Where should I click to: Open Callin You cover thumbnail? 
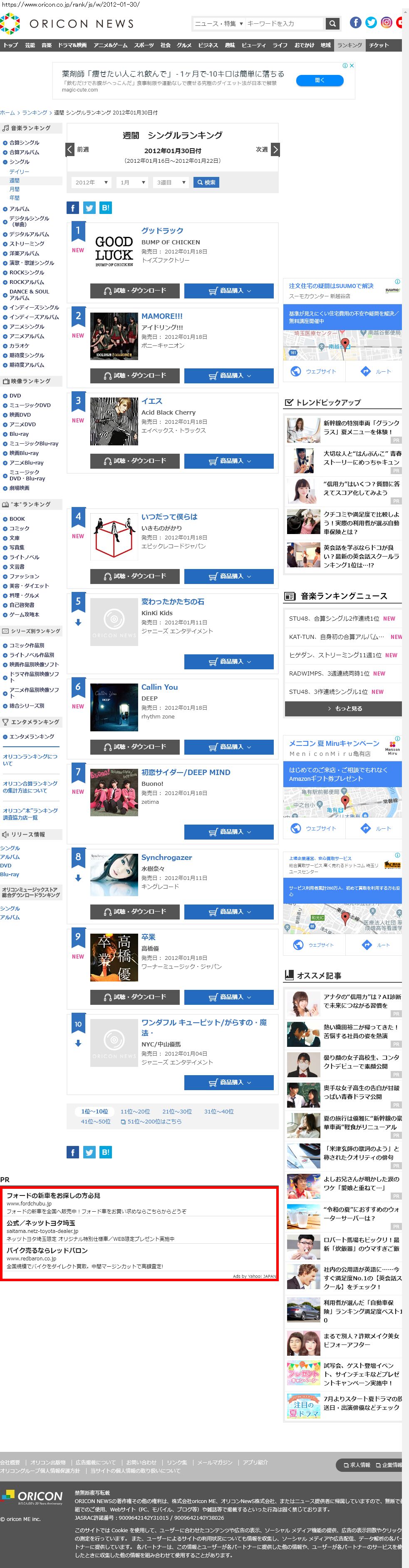114,707
